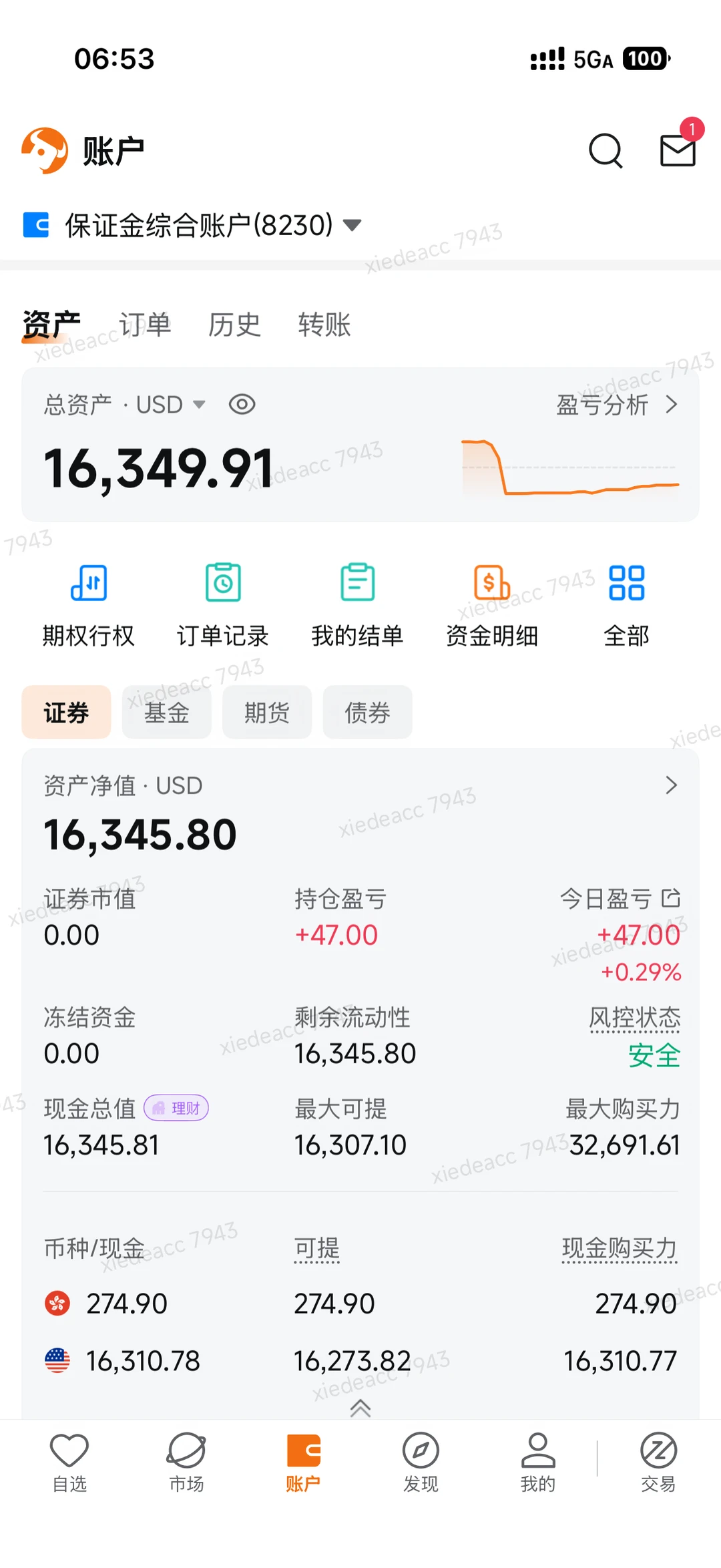The width and height of the screenshot is (721, 1568).
Task: Hide asset amounts with the eye icon
Action: coord(242,405)
